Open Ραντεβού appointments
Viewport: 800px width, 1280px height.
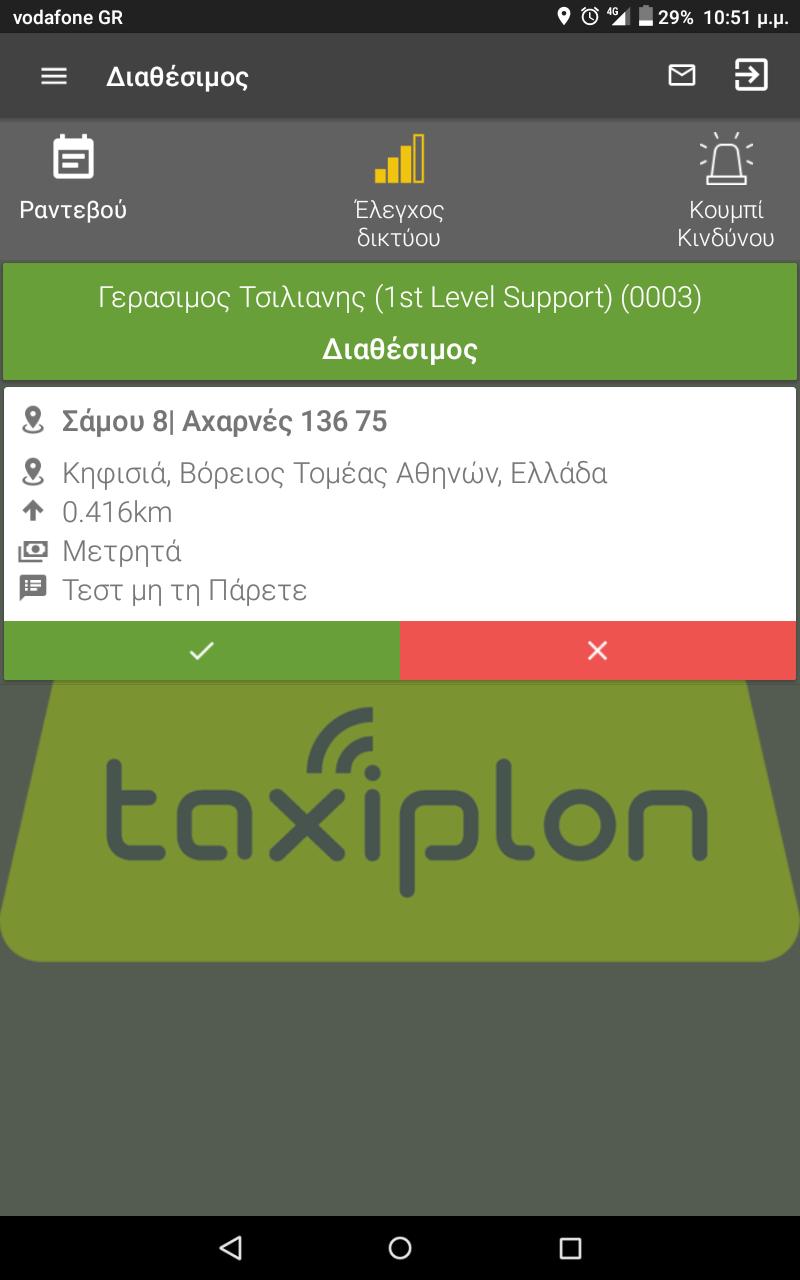coord(73,180)
